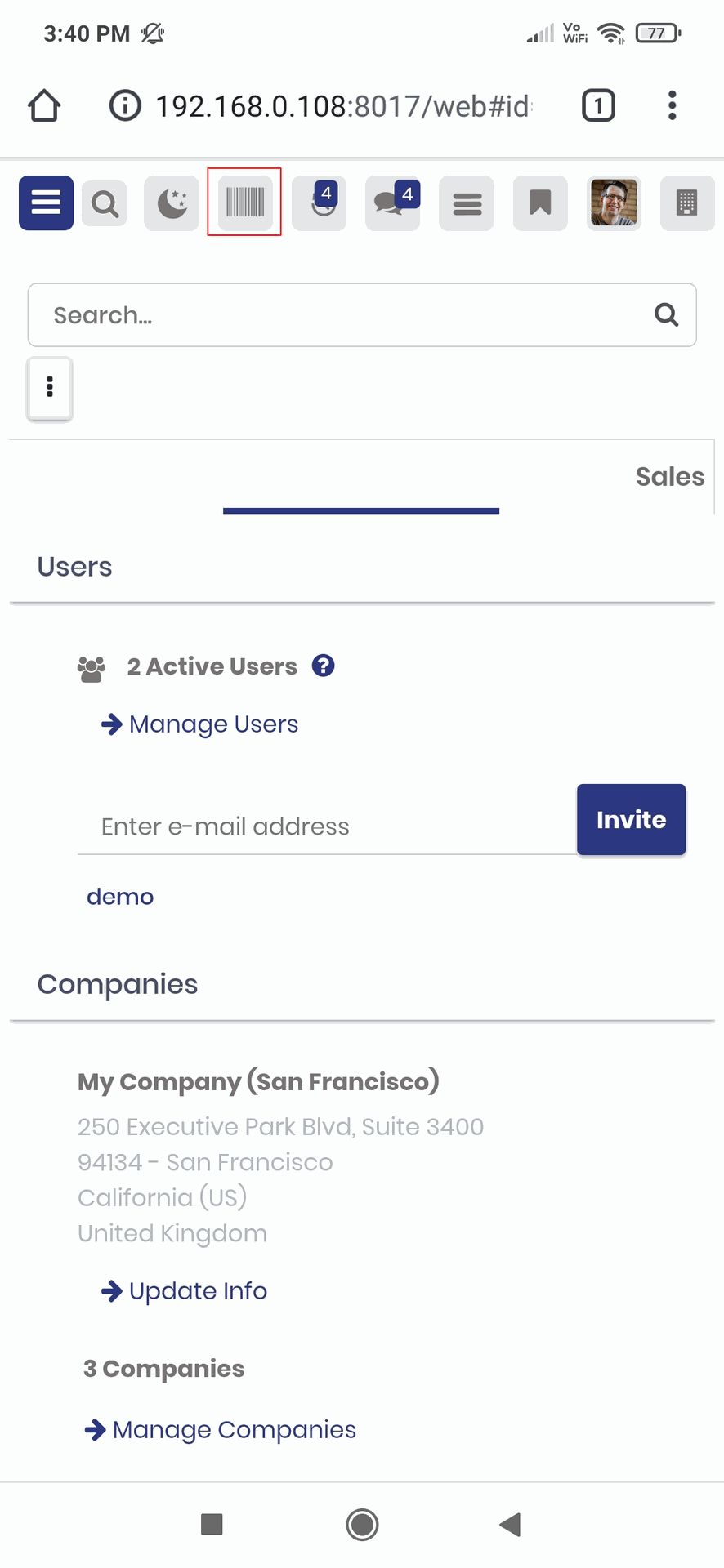Tap the search icon in the toolbar
The width and height of the screenshot is (724, 1568).
coord(105,203)
